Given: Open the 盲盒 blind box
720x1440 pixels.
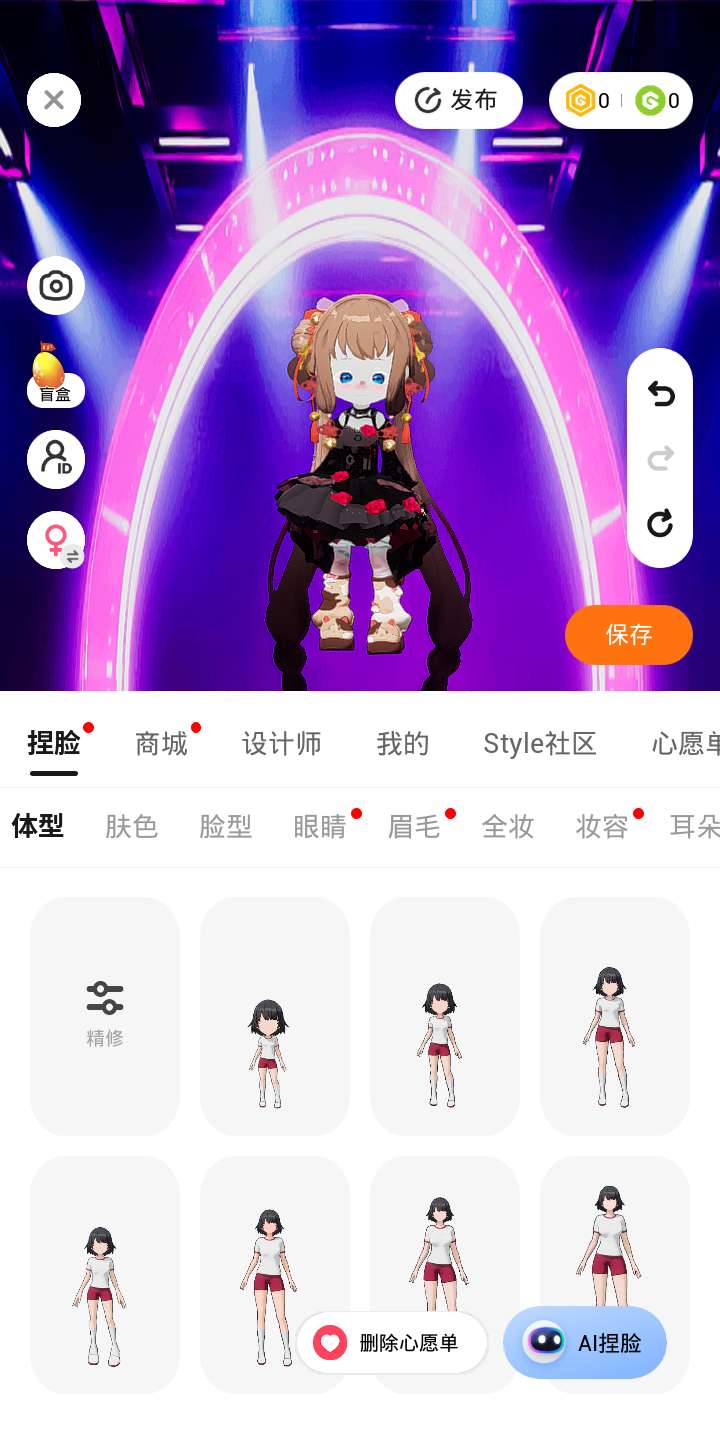Looking at the screenshot, I should tap(55, 376).
